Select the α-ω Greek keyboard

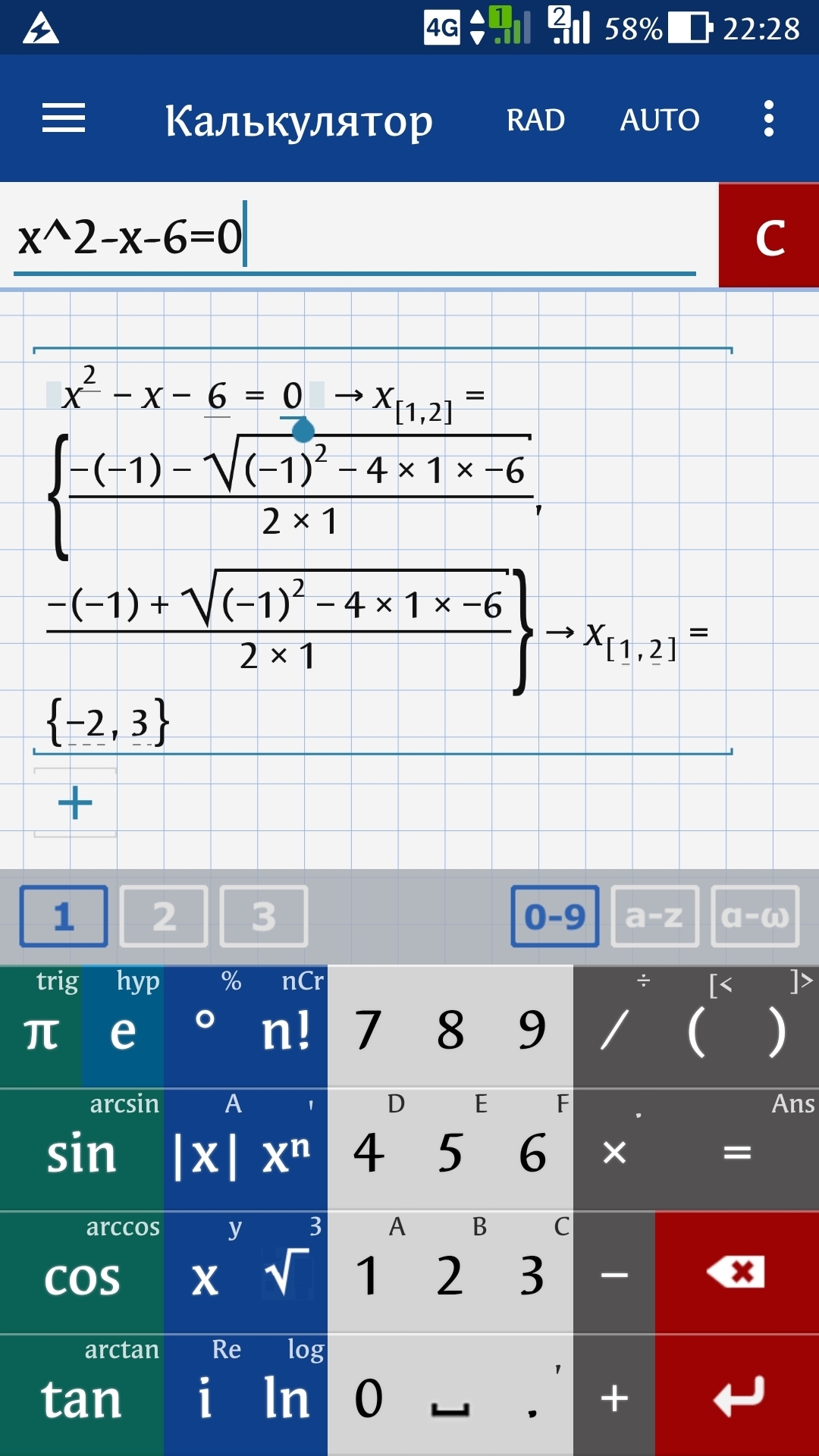(755, 916)
